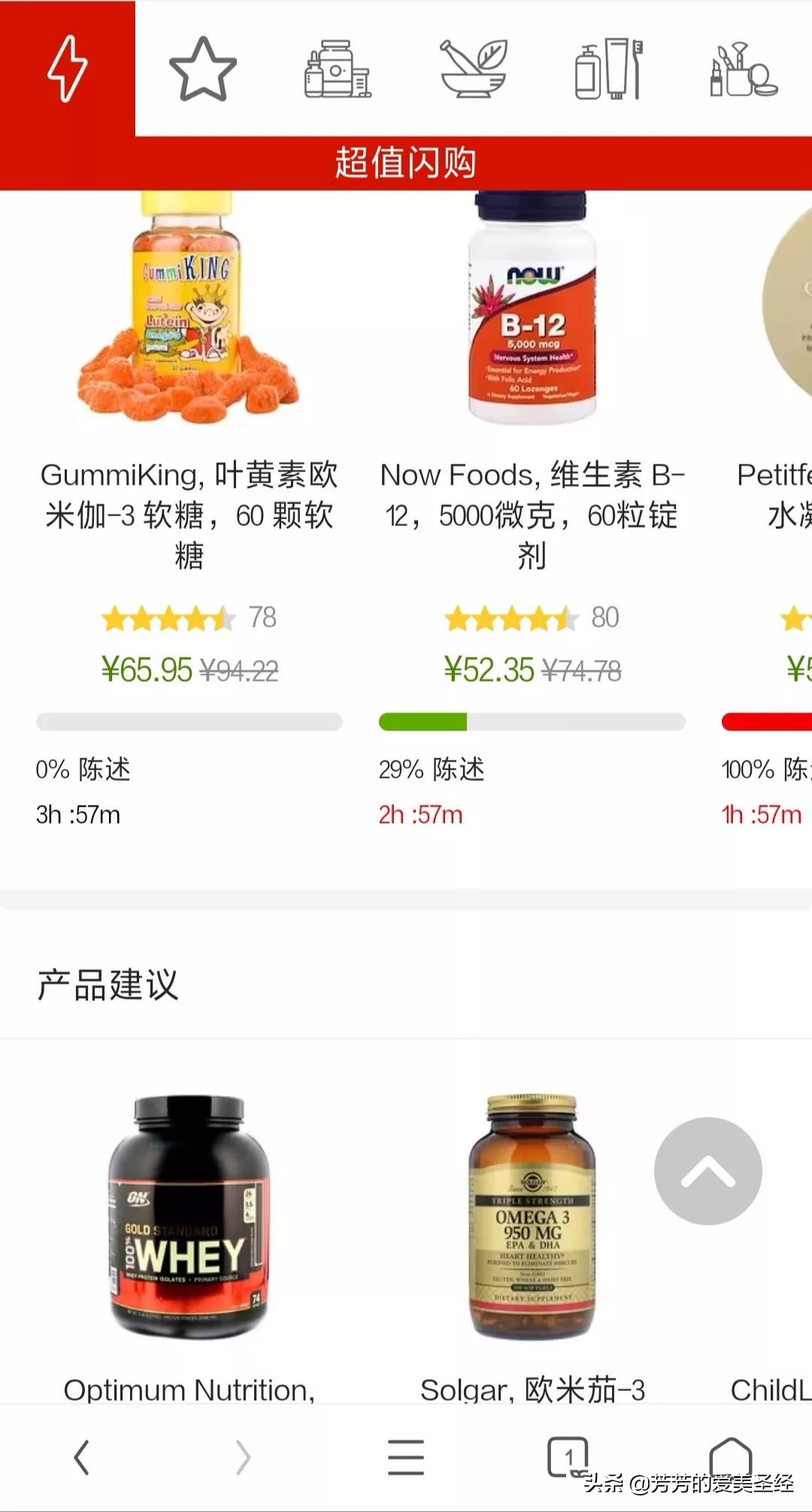The height and width of the screenshot is (1512, 812).
Task: Open the Solgar Omega 3 product thumbnail
Action: click(532, 1214)
